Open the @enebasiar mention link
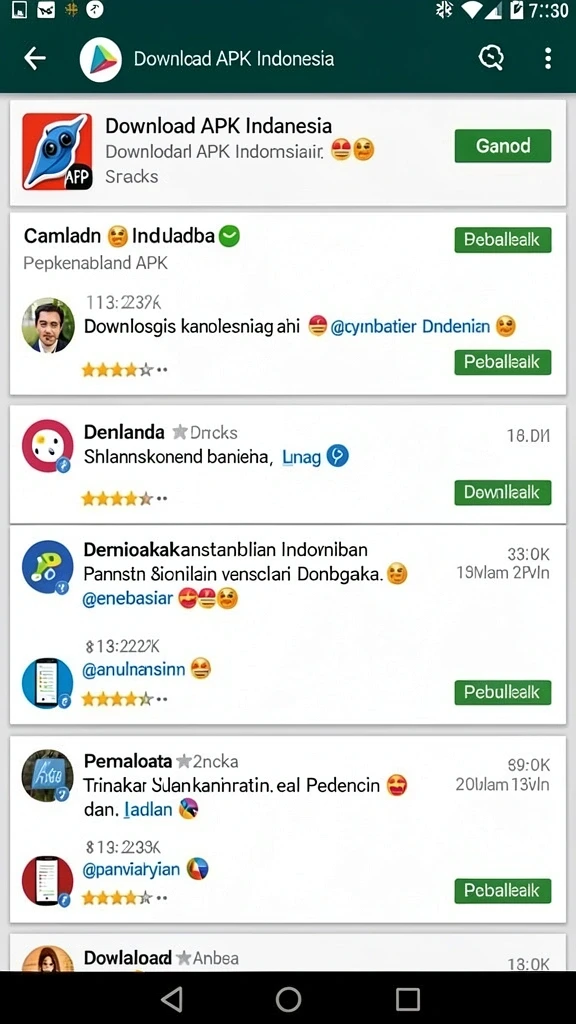 tap(127, 599)
